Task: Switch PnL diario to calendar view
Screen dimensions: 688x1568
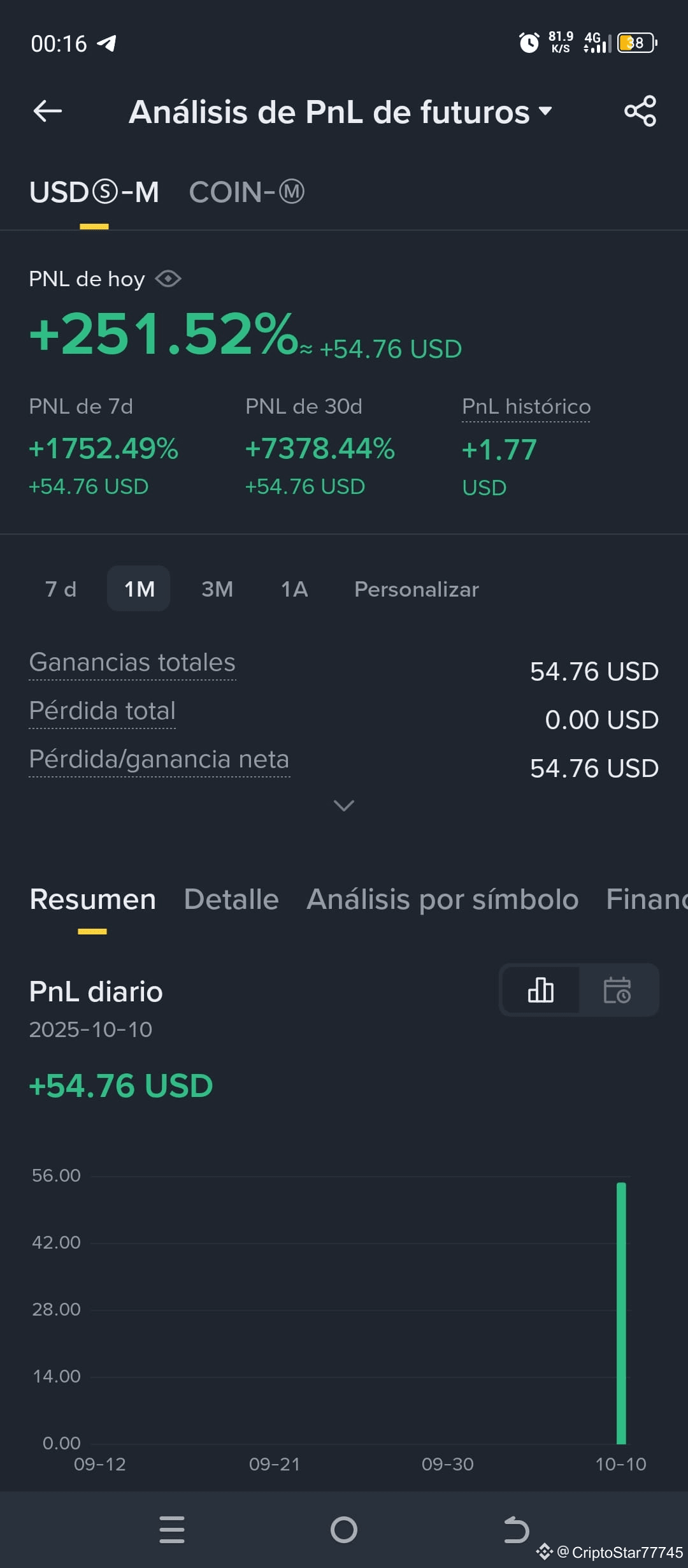Action: [617, 990]
